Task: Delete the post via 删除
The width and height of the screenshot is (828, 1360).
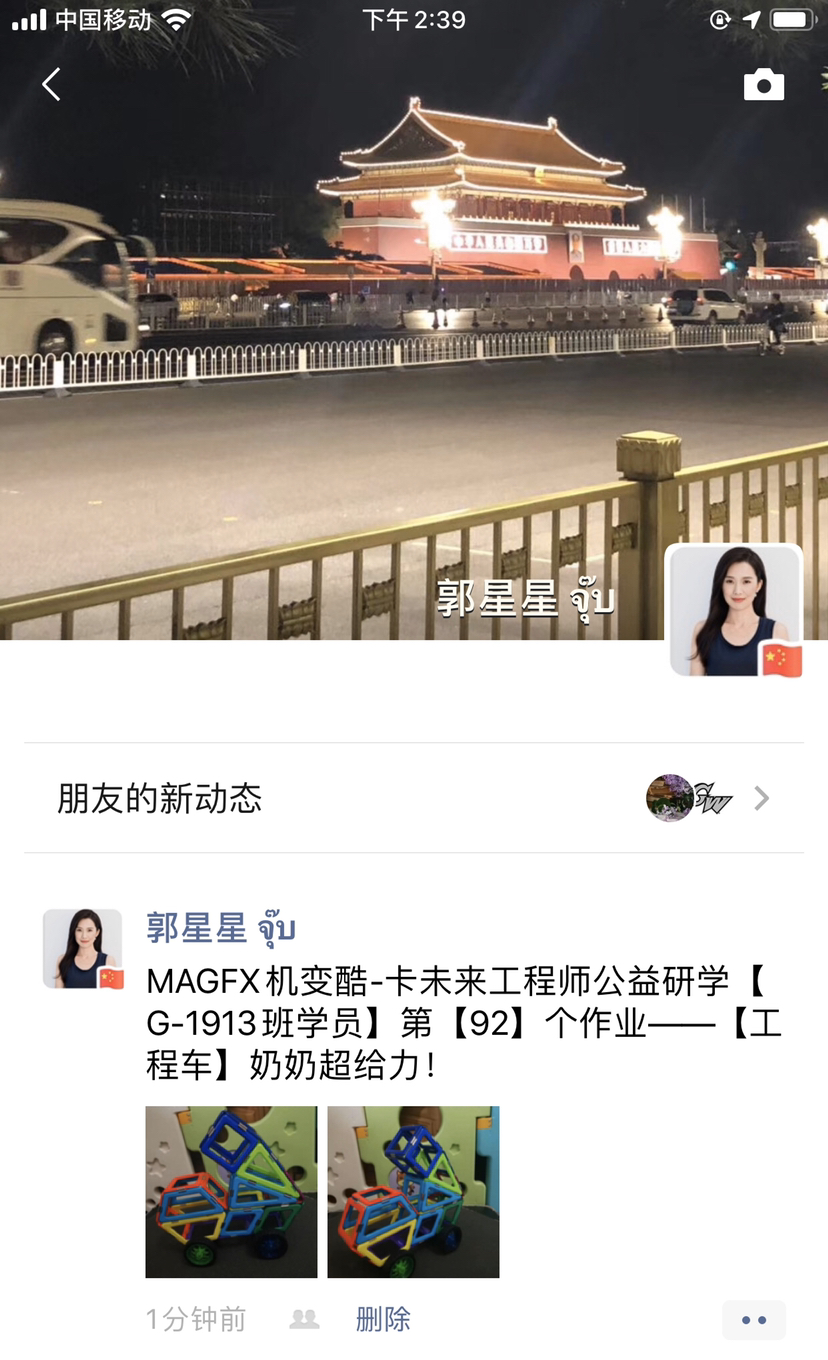Action: point(383,1319)
